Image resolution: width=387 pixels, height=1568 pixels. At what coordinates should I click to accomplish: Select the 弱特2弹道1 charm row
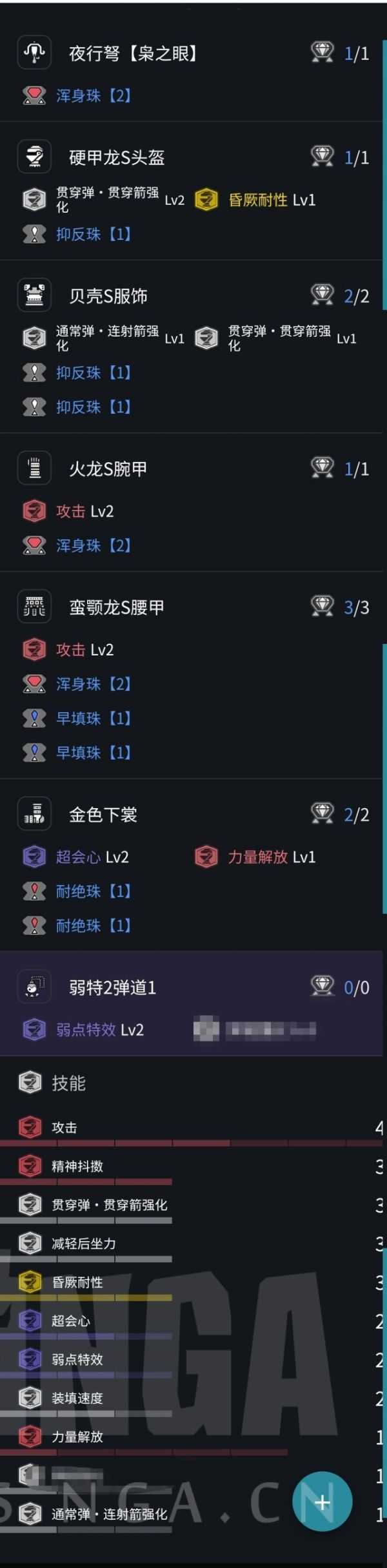click(113, 988)
